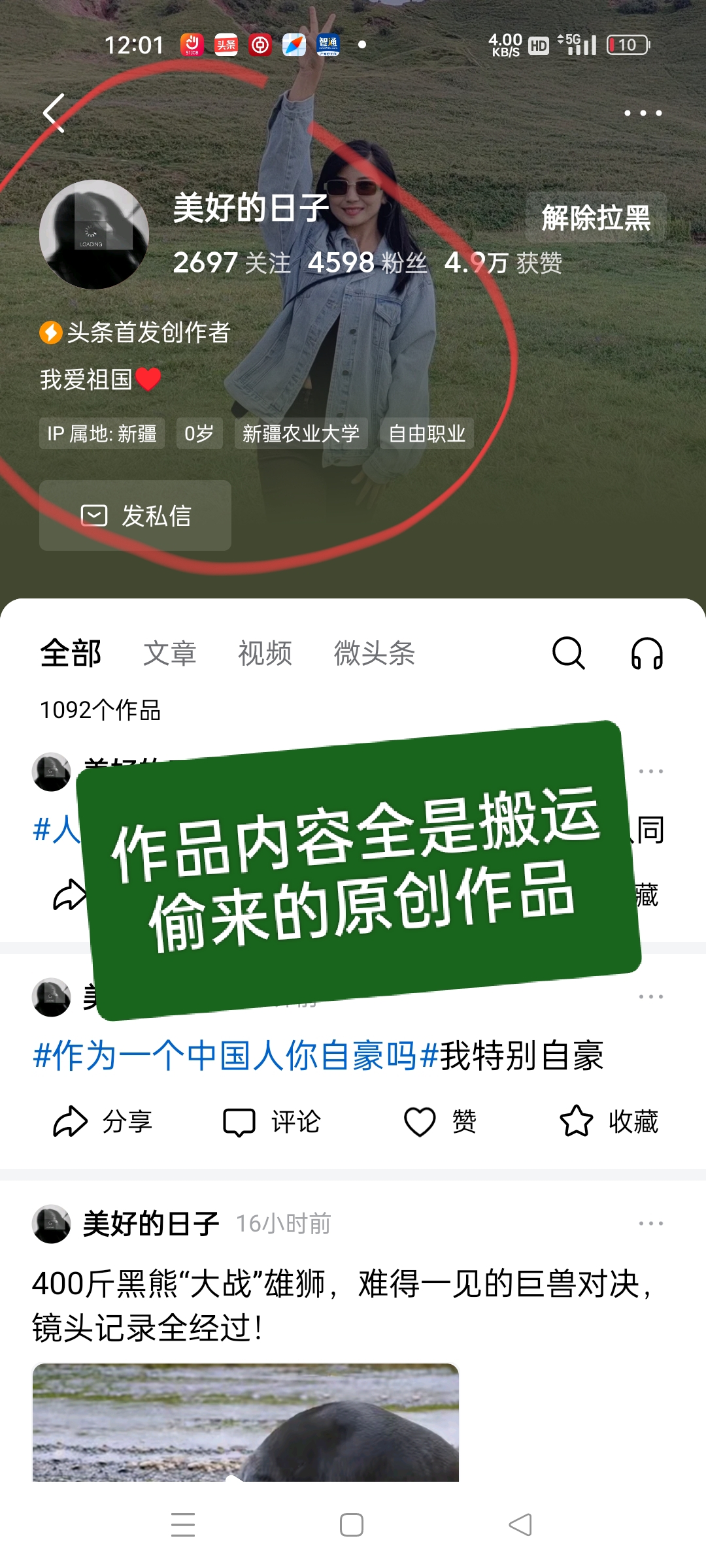Image resolution: width=706 pixels, height=1568 pixels.
Task: Open the 美好的日子 profile avatar
Action: [x=94, y=235]
